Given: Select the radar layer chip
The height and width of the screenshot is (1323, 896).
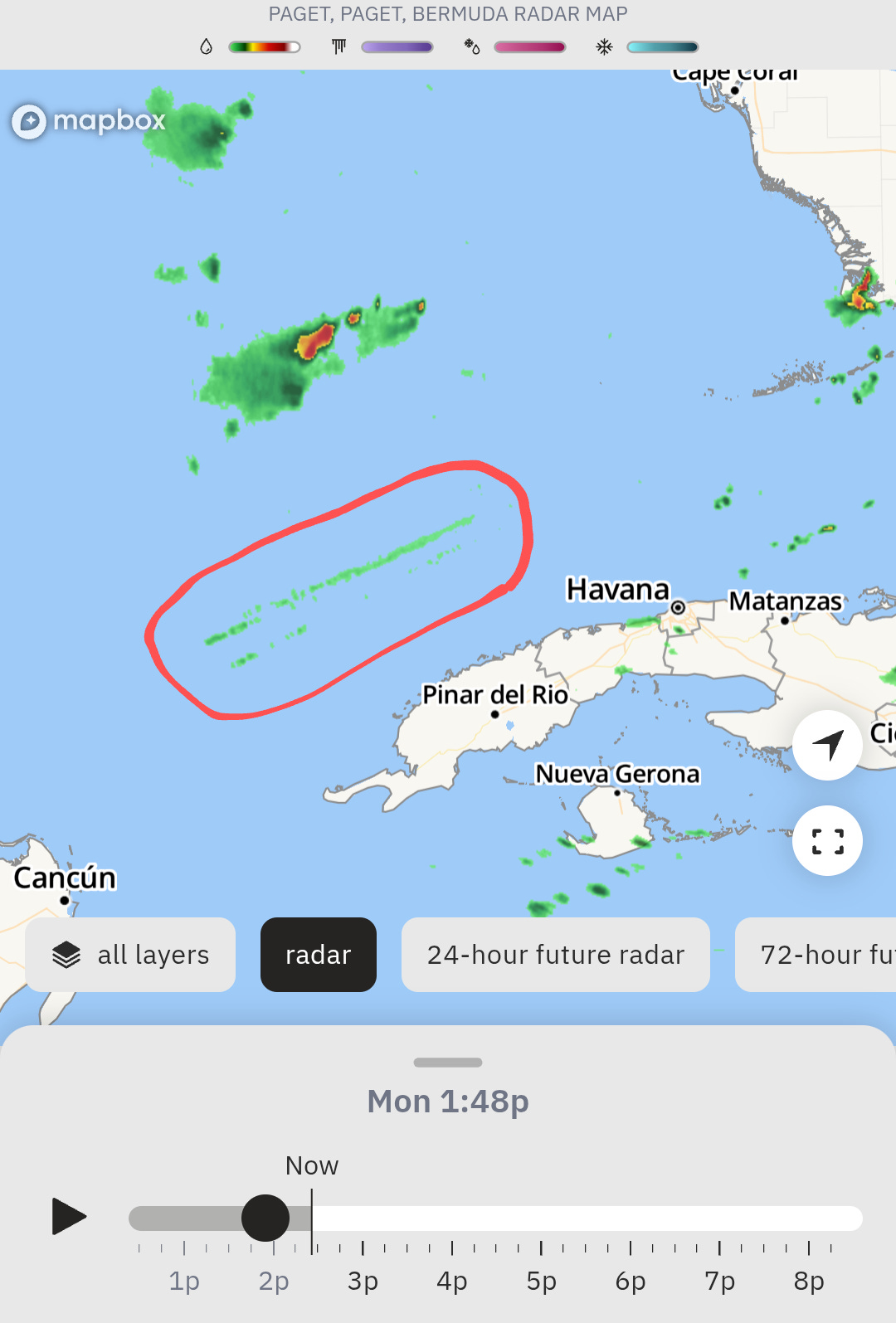Looking at the screenshot, I should tap(319, 955).
